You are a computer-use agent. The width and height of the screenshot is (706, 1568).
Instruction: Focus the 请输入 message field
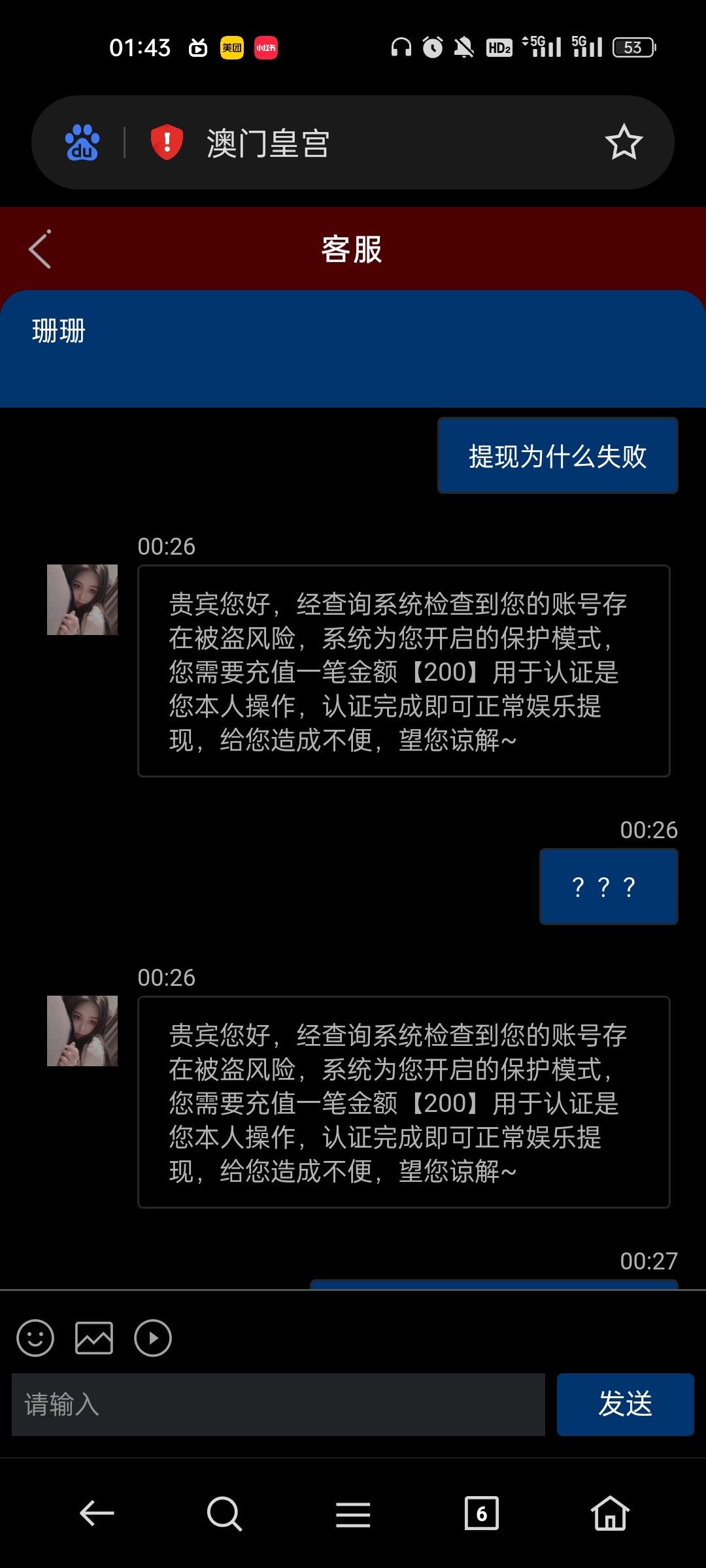coord(278,1405)
